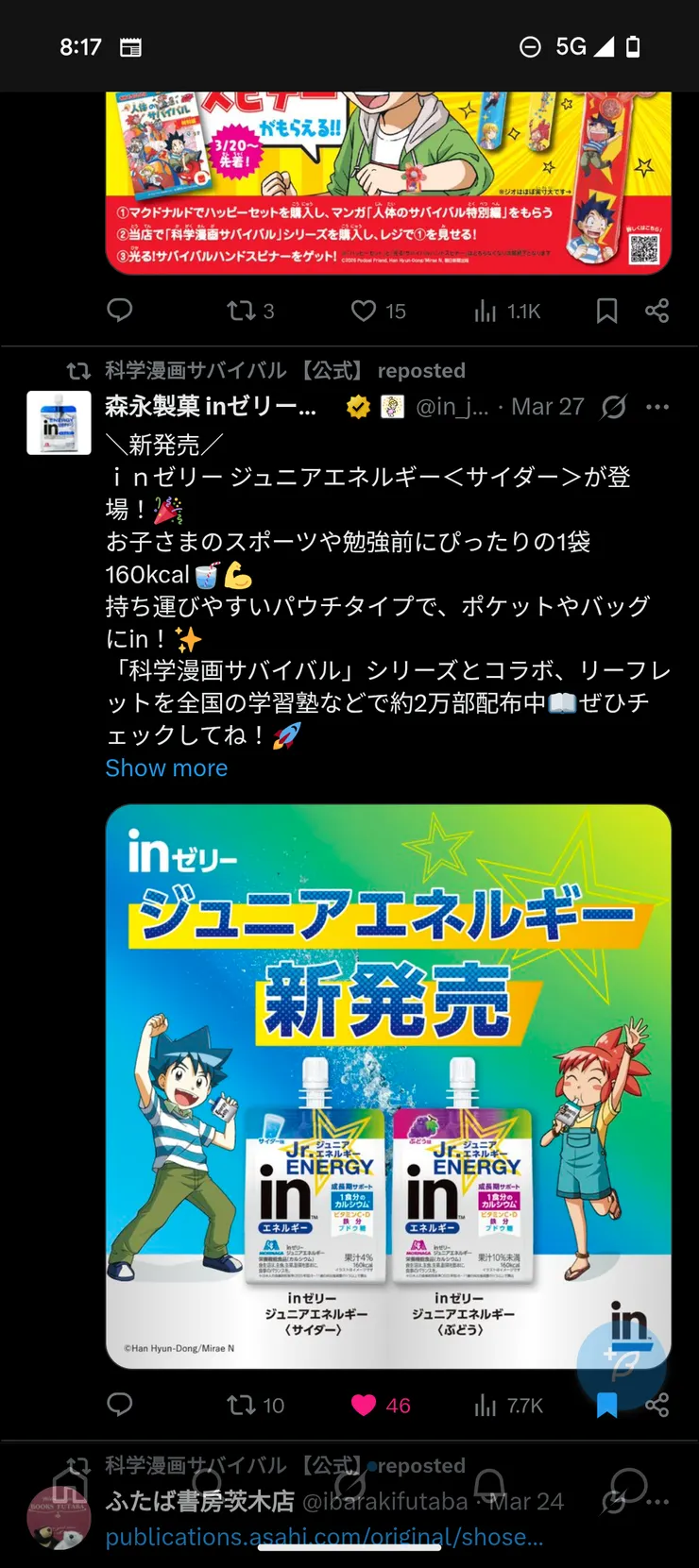Bookmark the Happy Set promo post
The image size is (699, 1568).
tap(606, 311)
